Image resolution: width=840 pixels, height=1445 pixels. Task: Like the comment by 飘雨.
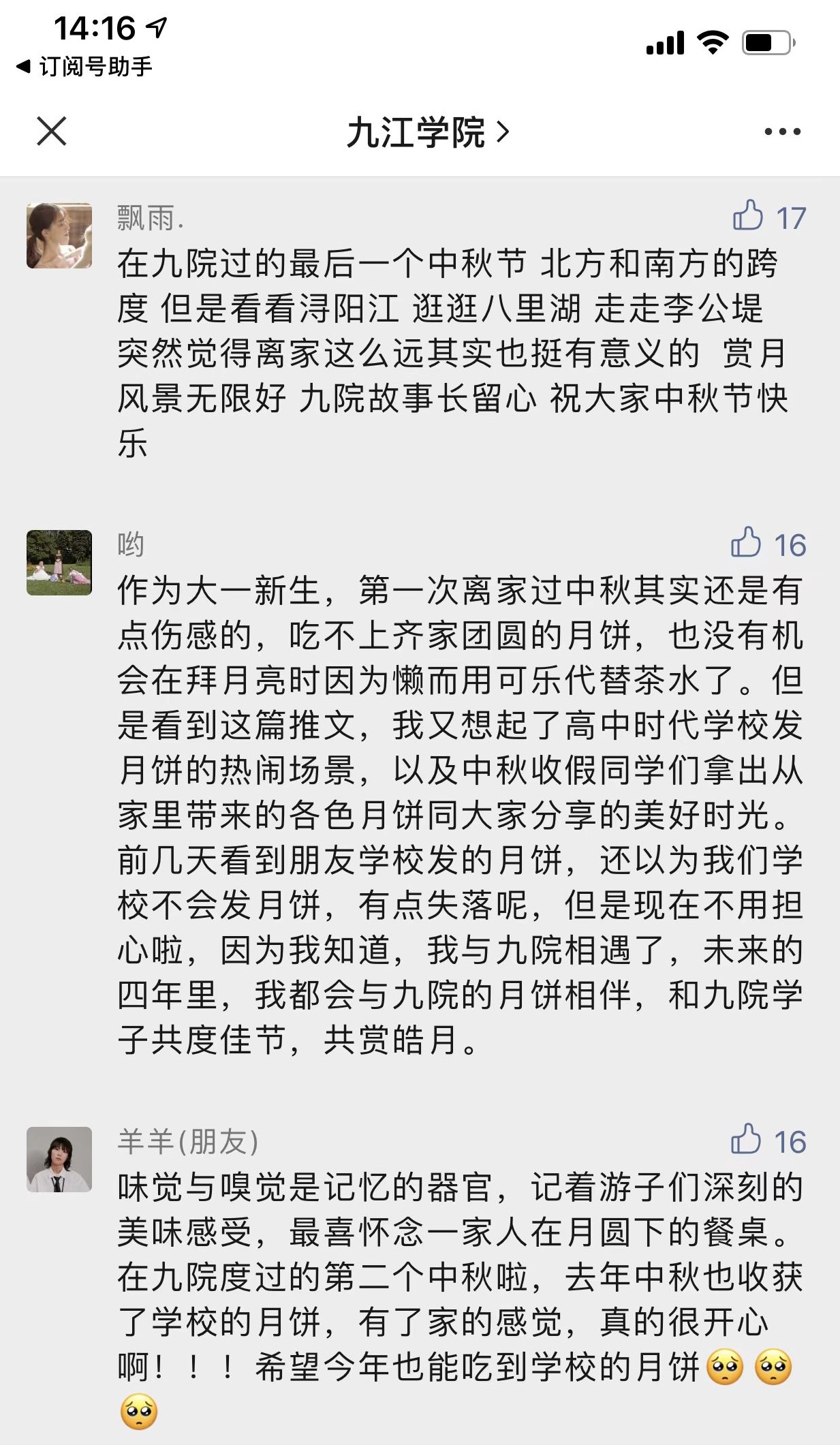coord(748,216)
